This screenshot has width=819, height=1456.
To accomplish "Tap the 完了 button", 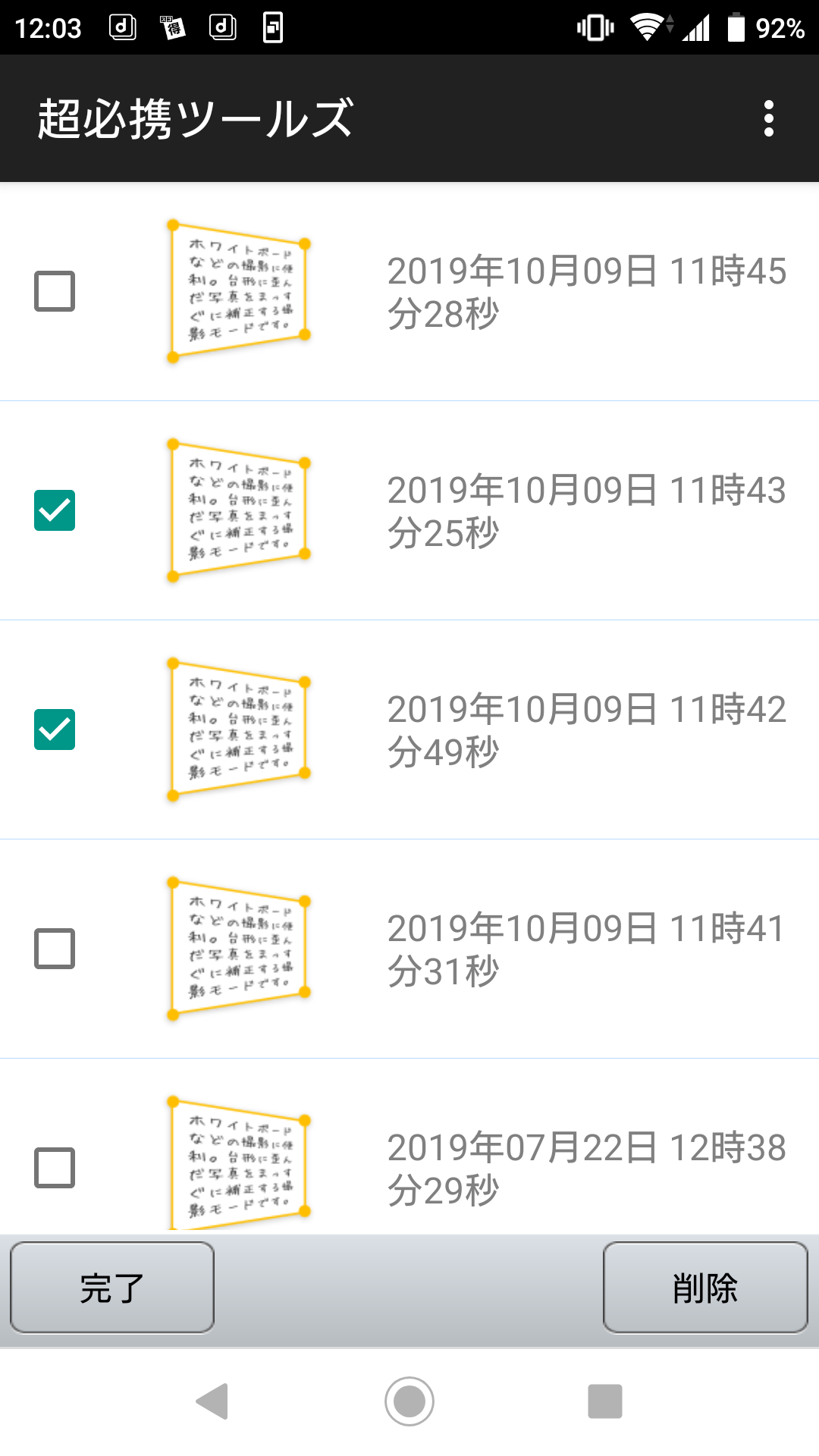I will coord(112,1288).
